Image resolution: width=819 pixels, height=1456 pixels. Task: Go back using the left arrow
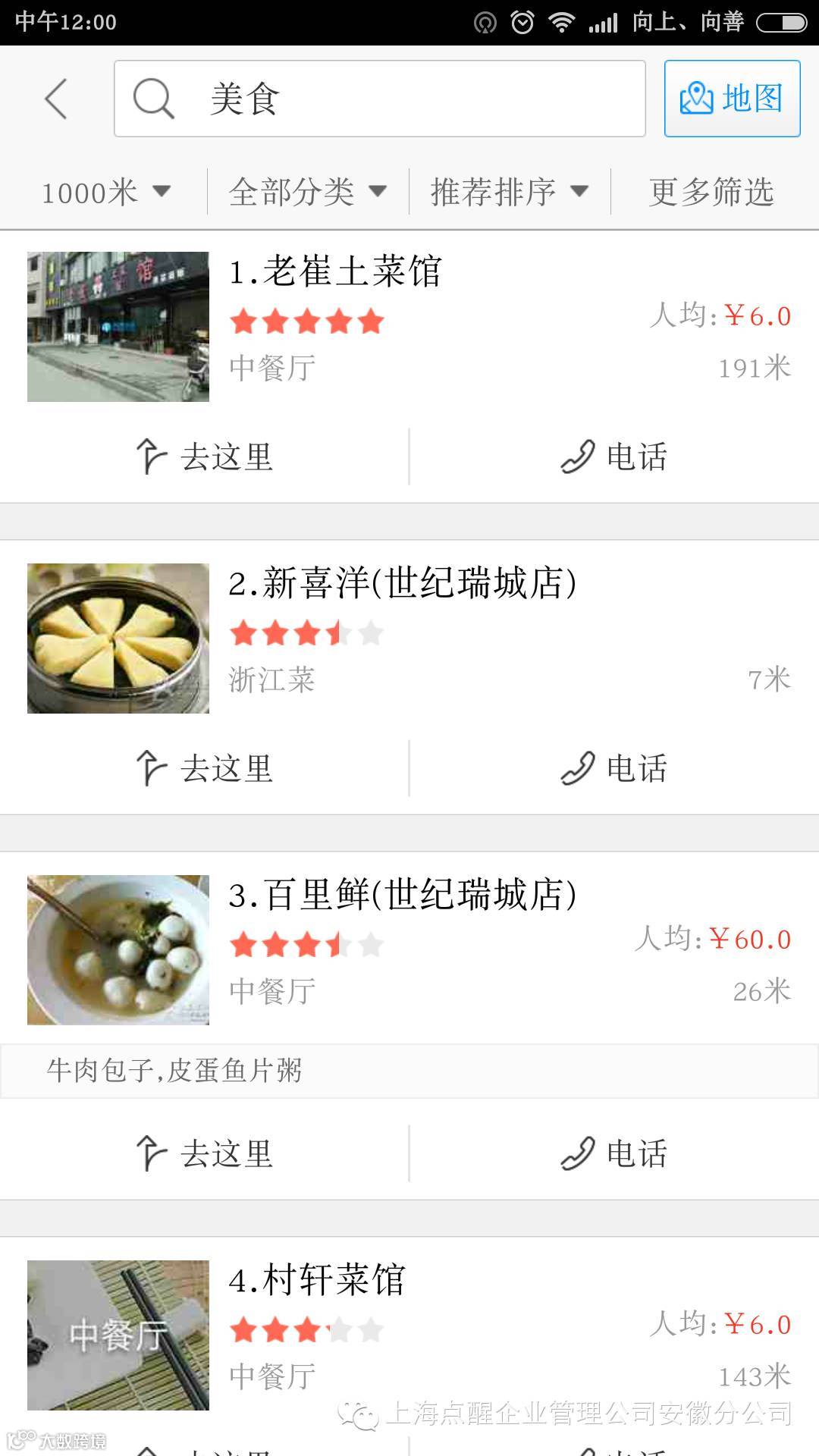click(57, 99)
